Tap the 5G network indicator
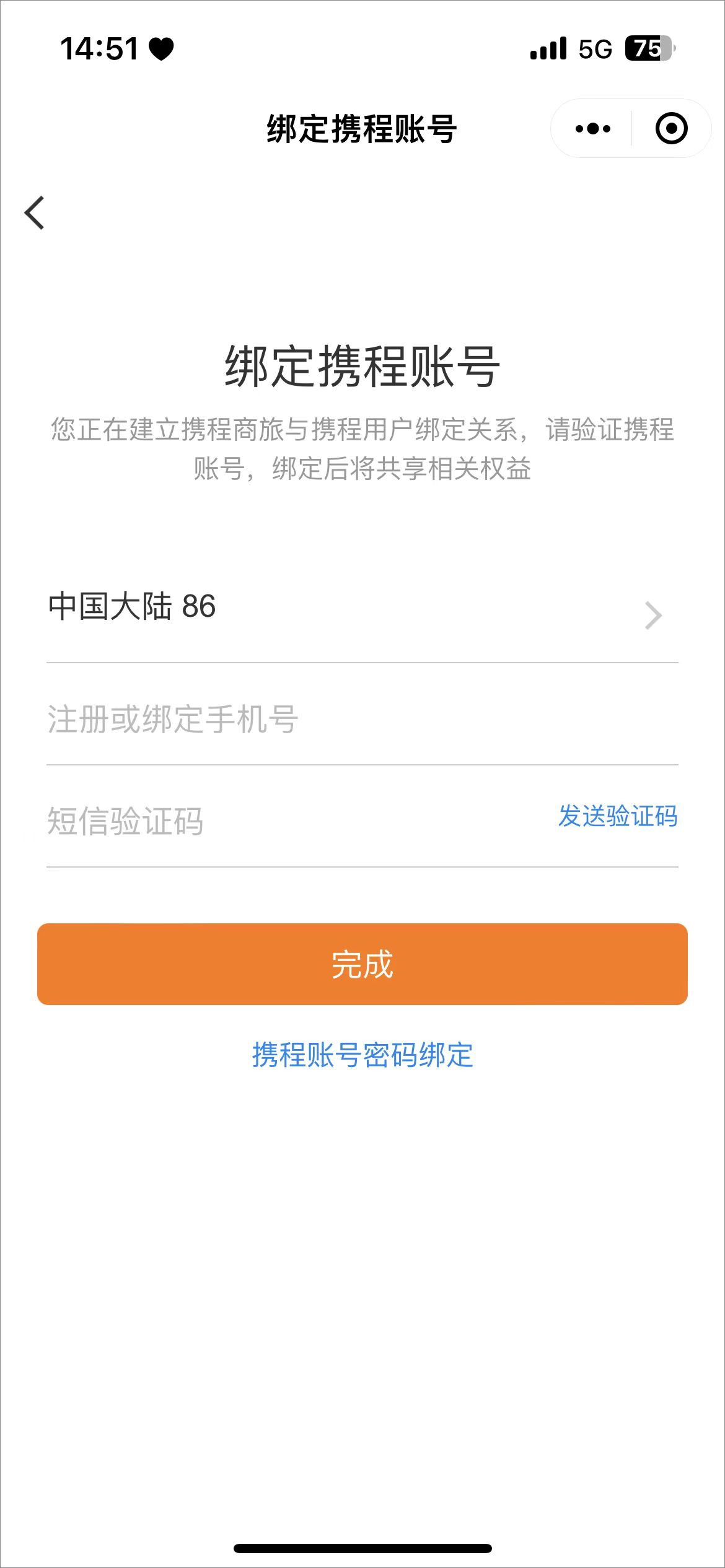725x1568 pixels. tap(593, 48)
